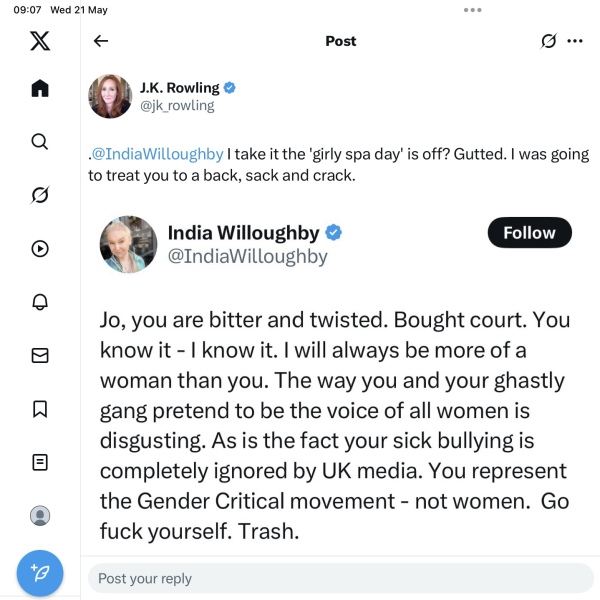Go to the Home feed
This screenshot has width=600, height=600.
40,88
